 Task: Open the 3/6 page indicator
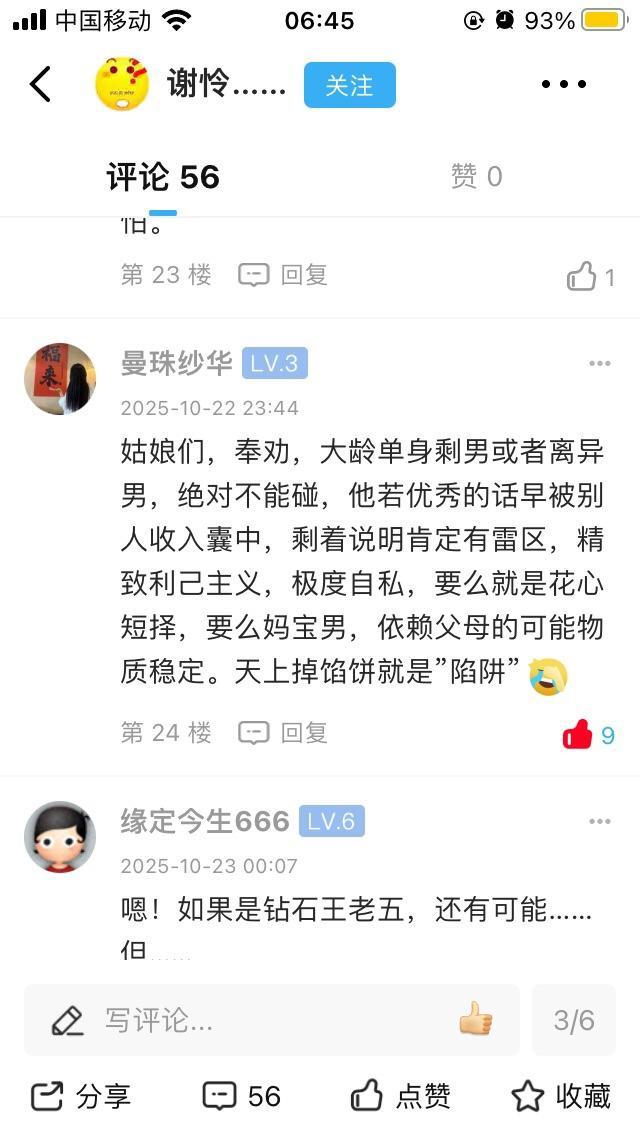(574, 1020)
